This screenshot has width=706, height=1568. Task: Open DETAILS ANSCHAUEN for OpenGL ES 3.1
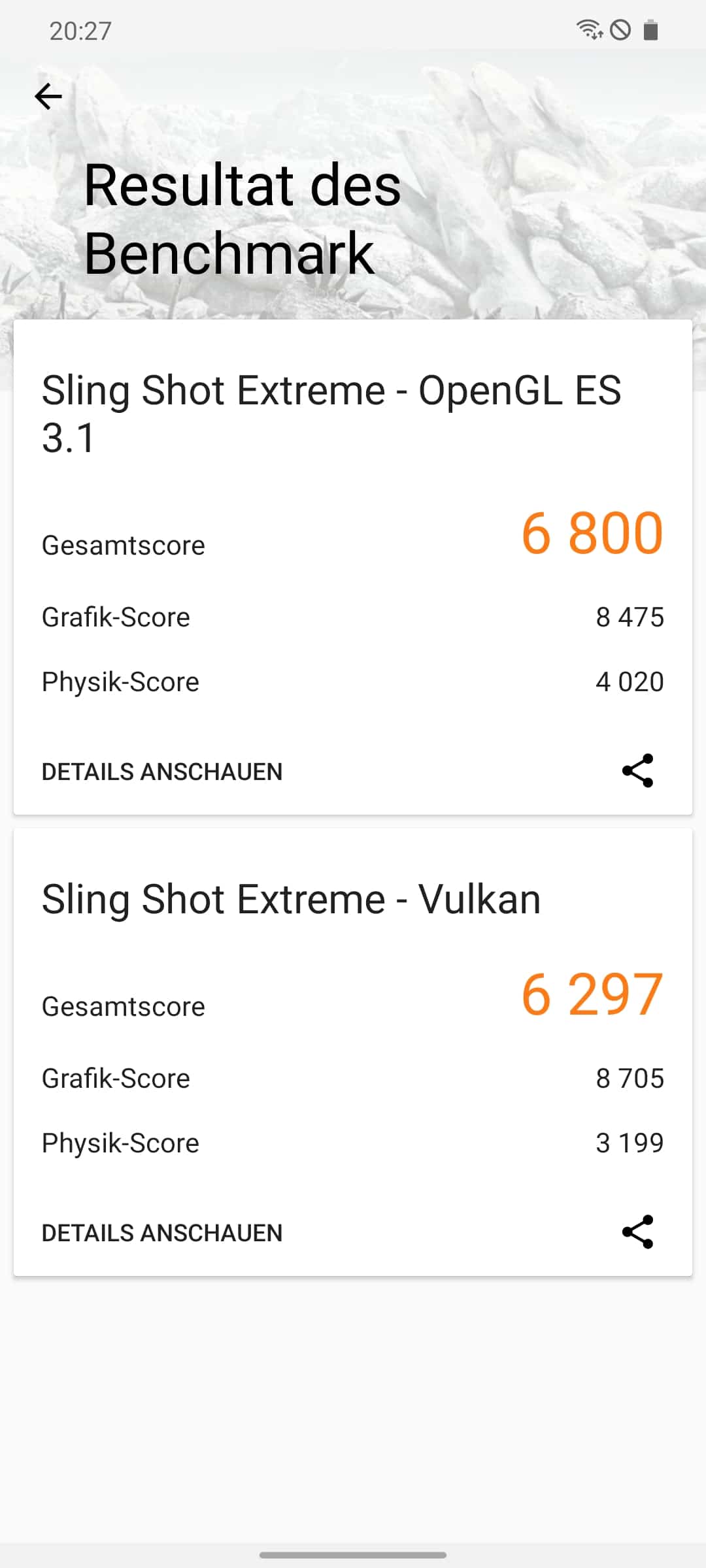click(x=162, y=772)
